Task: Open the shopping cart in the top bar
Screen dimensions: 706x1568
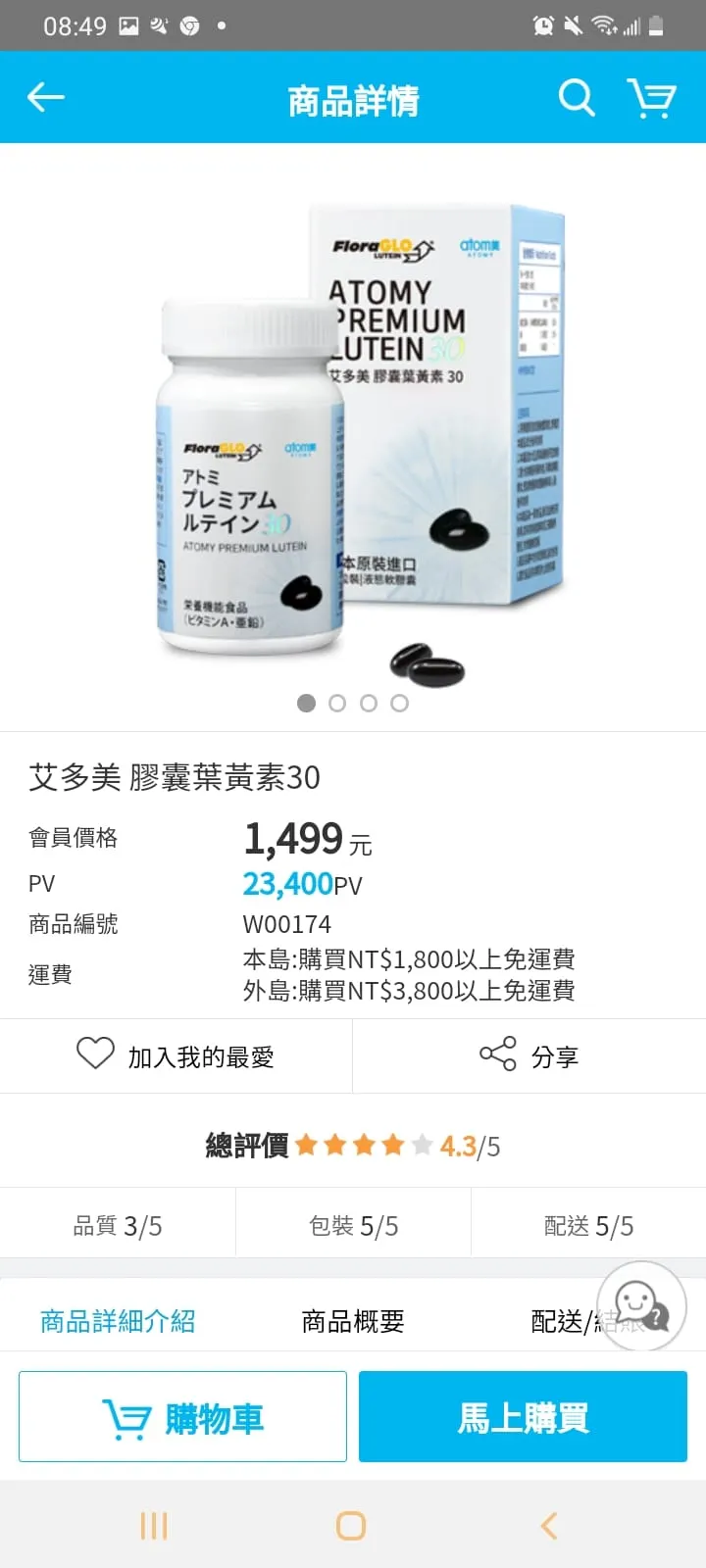Action: coord(651,97)
